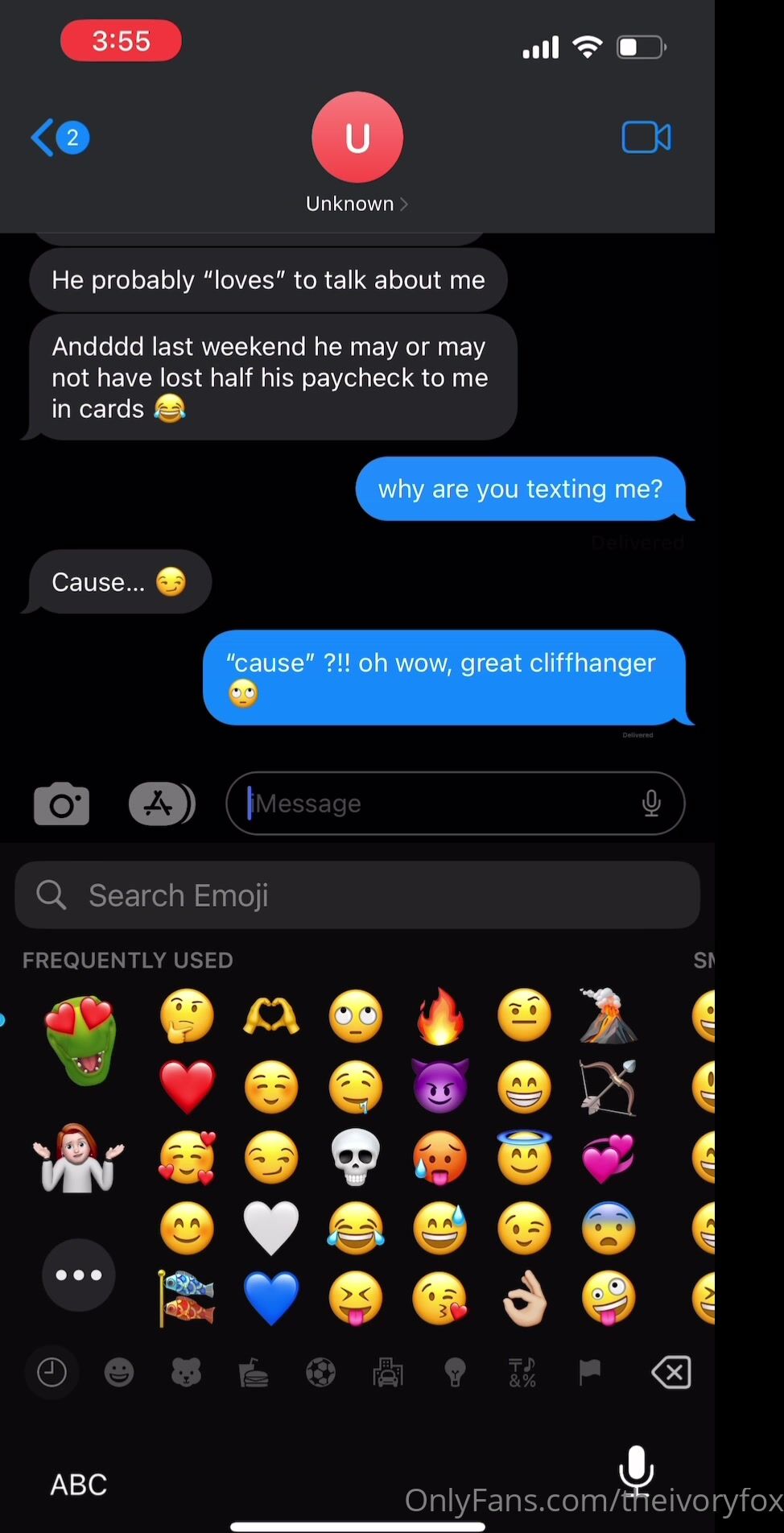
Task: Tap the Search Emoji box
Action: coord(357,895)
